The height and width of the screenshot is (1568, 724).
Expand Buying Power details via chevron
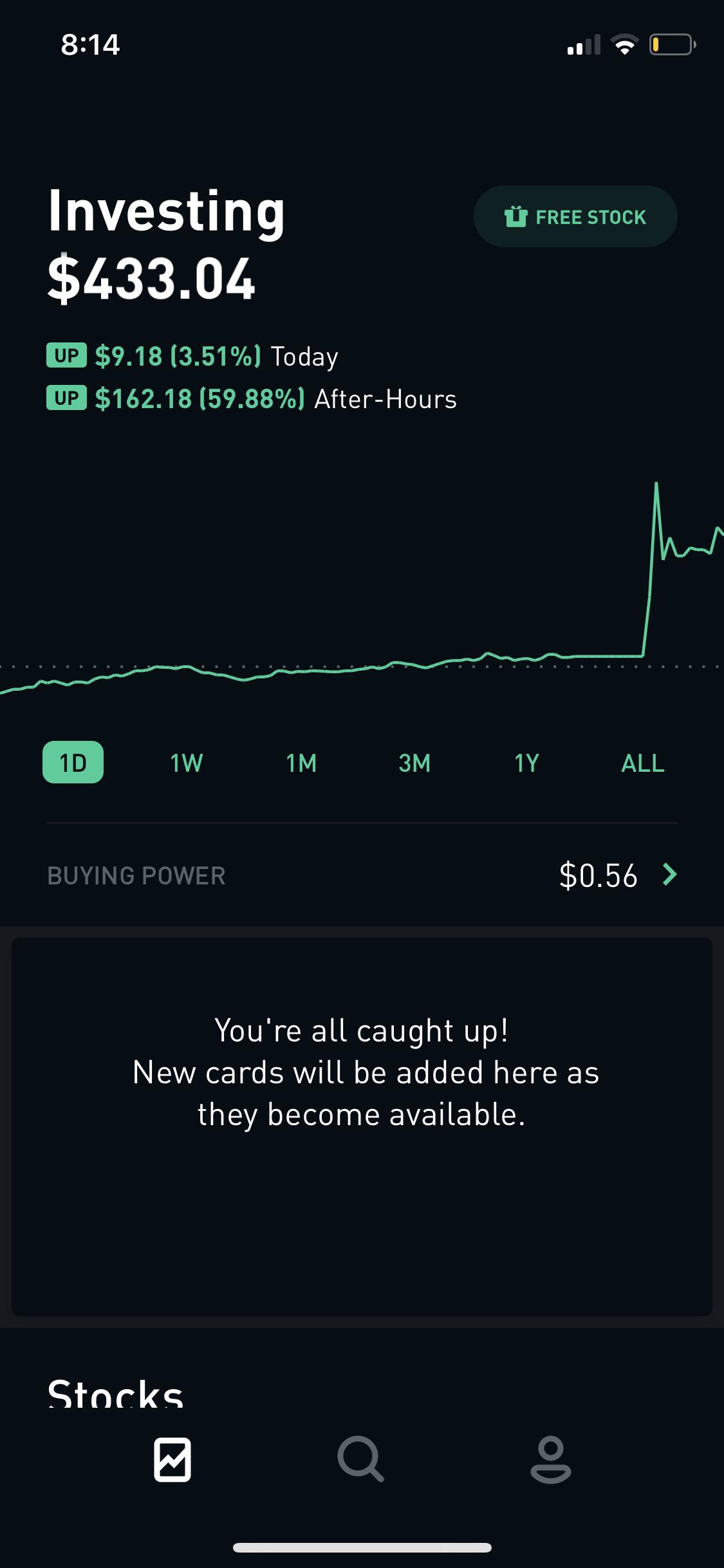tap(669, 874)
